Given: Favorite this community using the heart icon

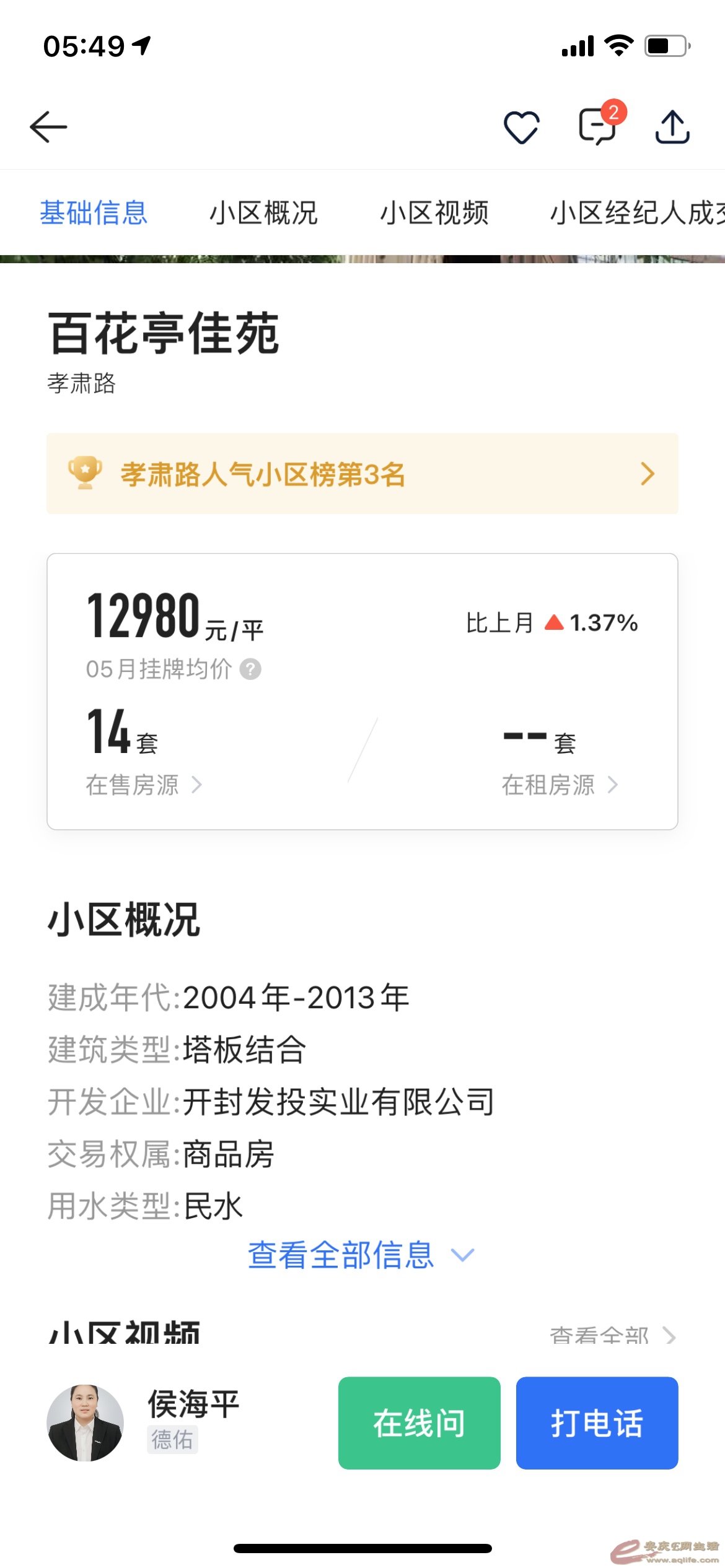Looking at the screenshot, I should click(x=521, y=126).
